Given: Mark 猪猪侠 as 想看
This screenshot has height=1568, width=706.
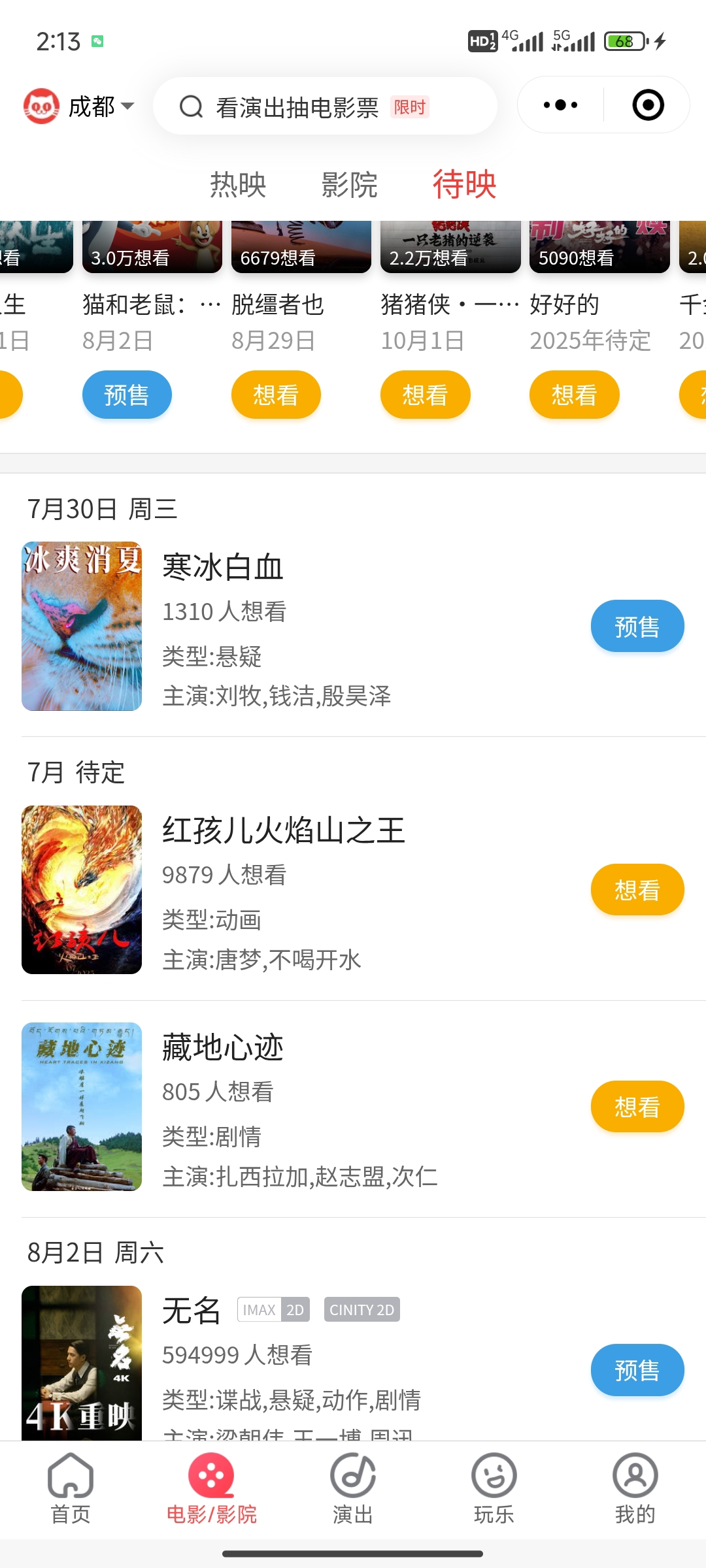Looking at the screenshot, I should point(425,395).
